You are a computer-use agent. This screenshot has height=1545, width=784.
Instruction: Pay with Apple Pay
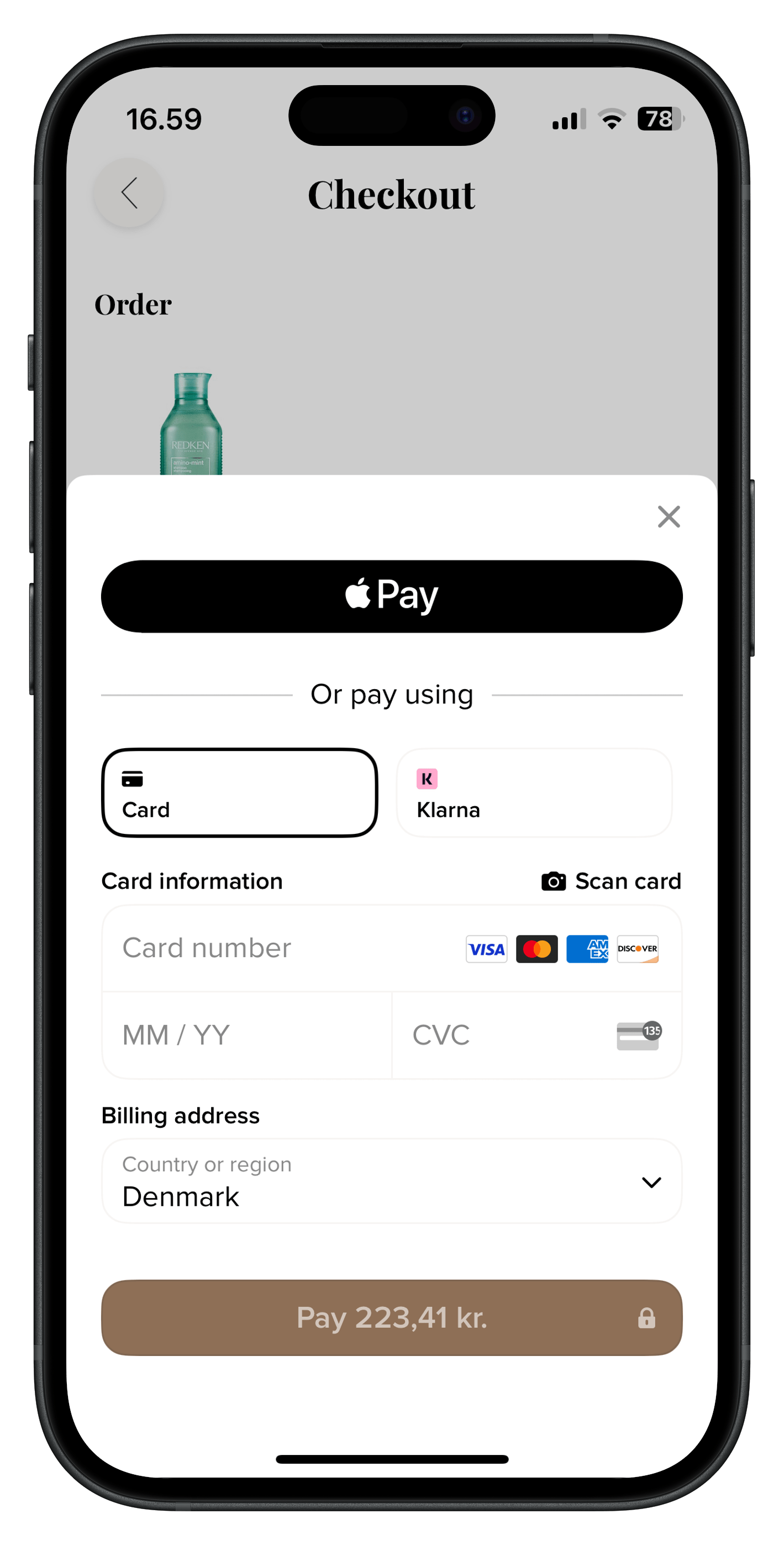(x=392, y=596)
